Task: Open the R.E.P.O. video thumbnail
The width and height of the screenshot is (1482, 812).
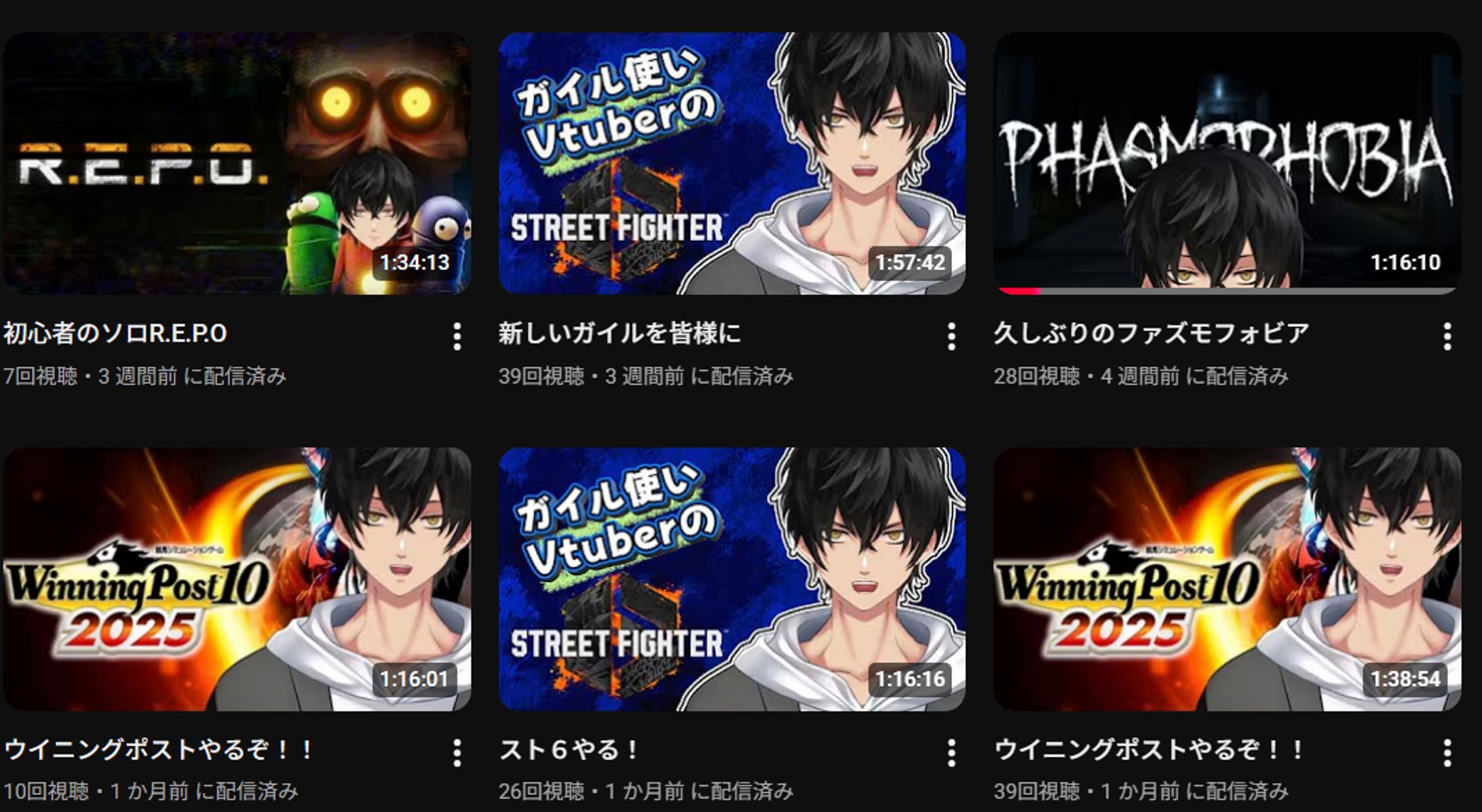Action: 236,163
